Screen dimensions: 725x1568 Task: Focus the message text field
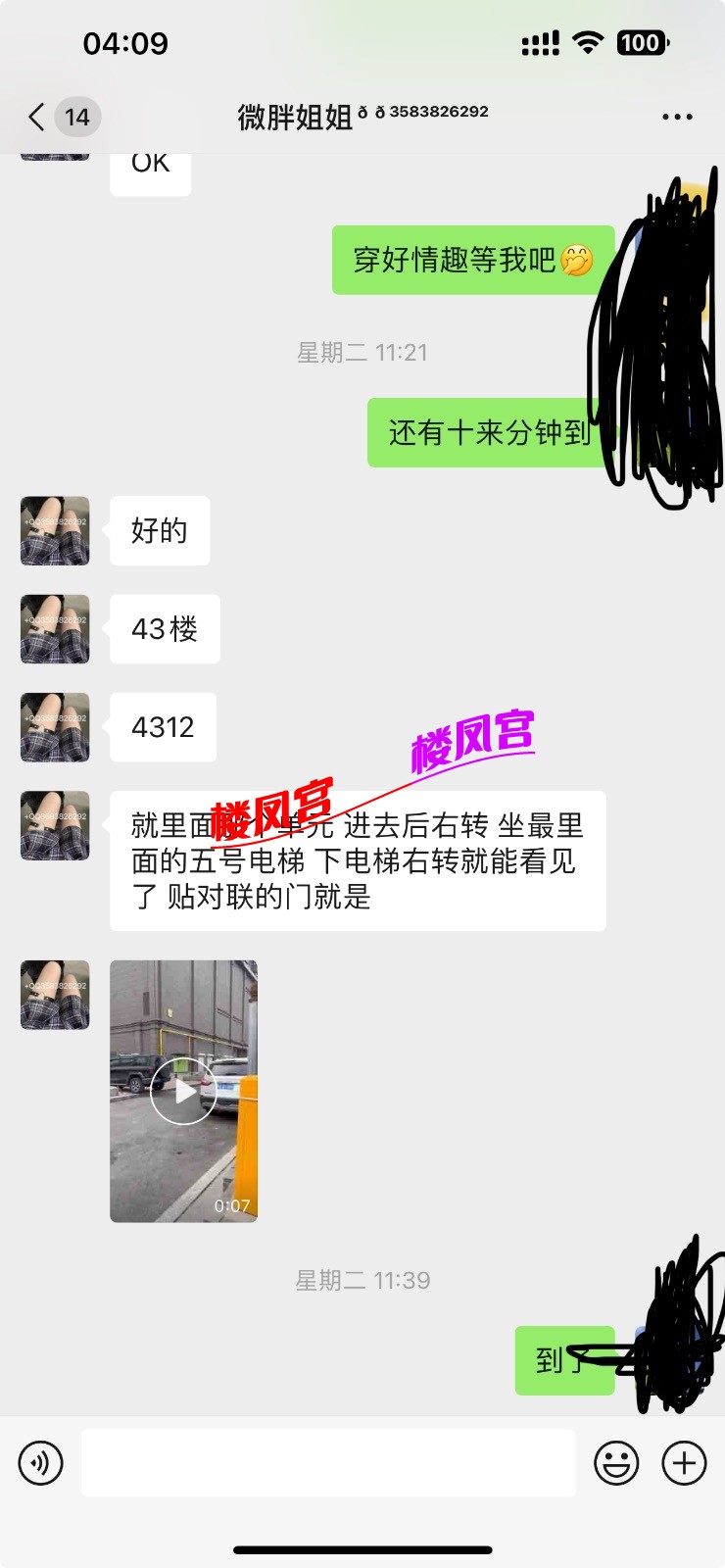[x=328, y=1462]
